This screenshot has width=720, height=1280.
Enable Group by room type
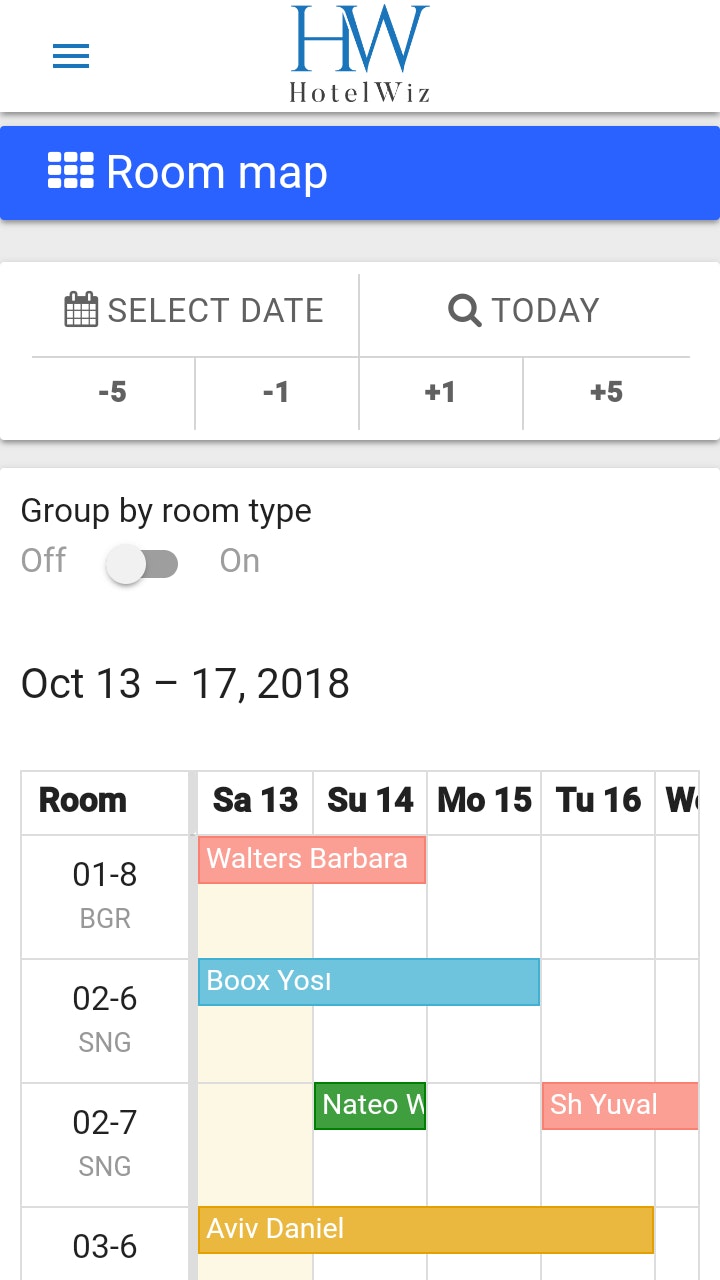[143, 562]
